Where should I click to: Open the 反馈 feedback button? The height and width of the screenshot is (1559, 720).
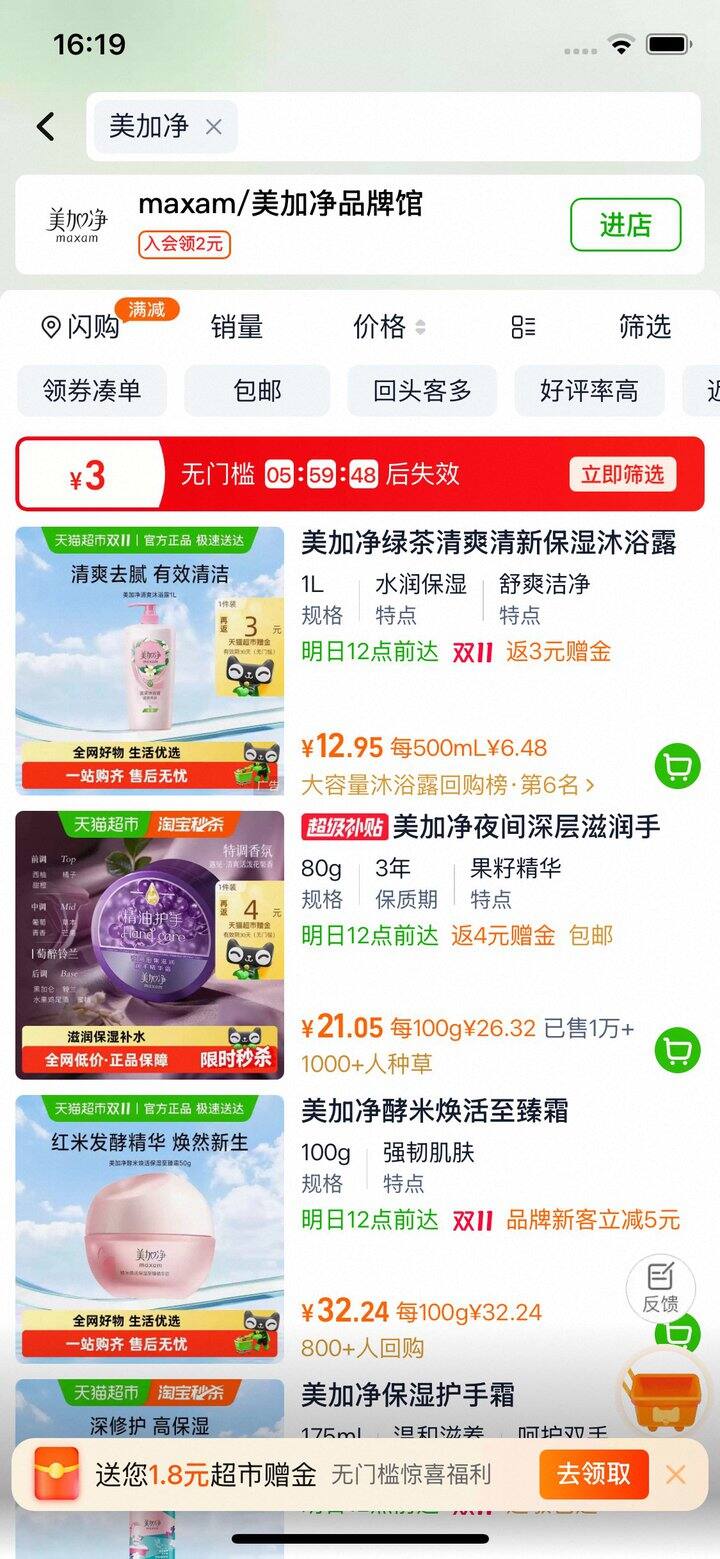point(660,1288)
